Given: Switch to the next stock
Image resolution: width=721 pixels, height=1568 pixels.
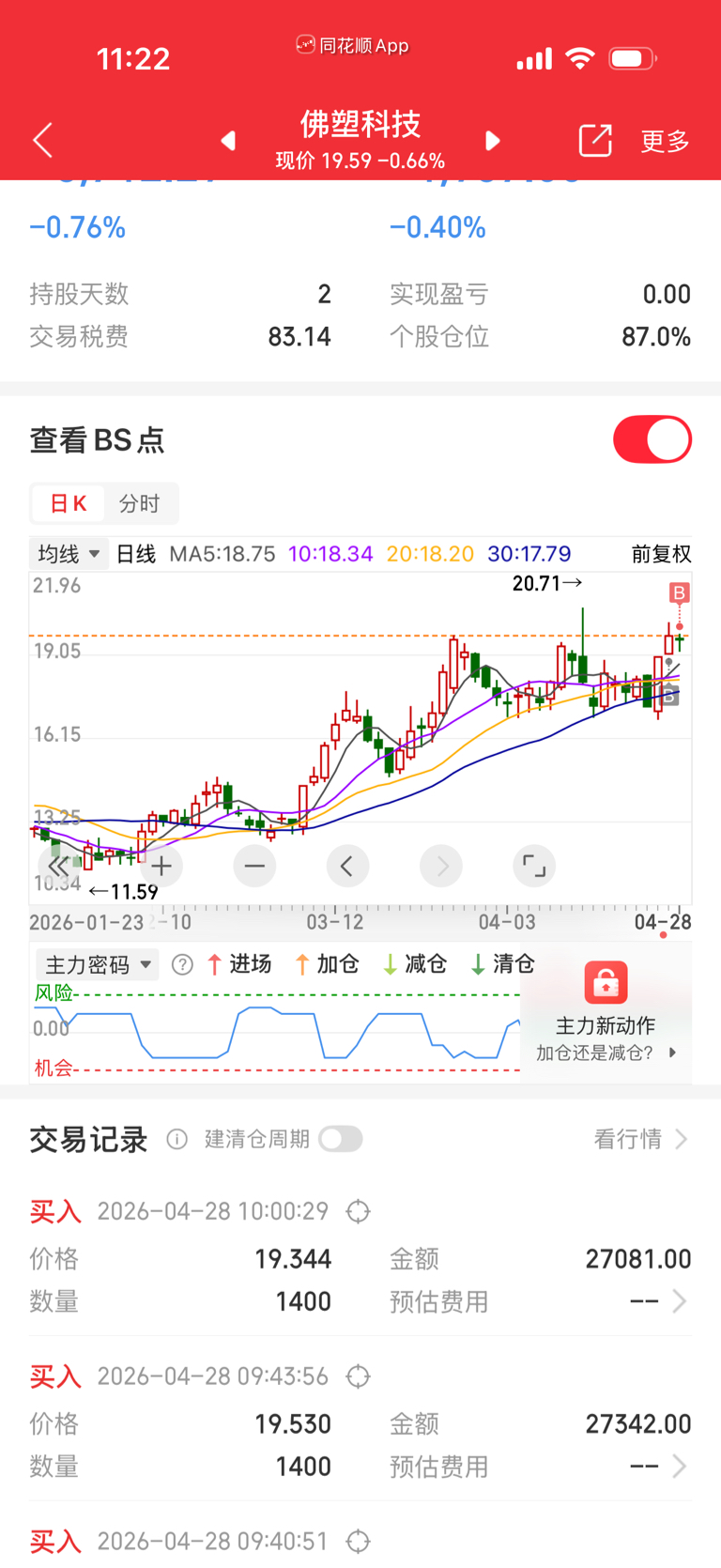Looking at the screenshot, I should coord(492,141).
